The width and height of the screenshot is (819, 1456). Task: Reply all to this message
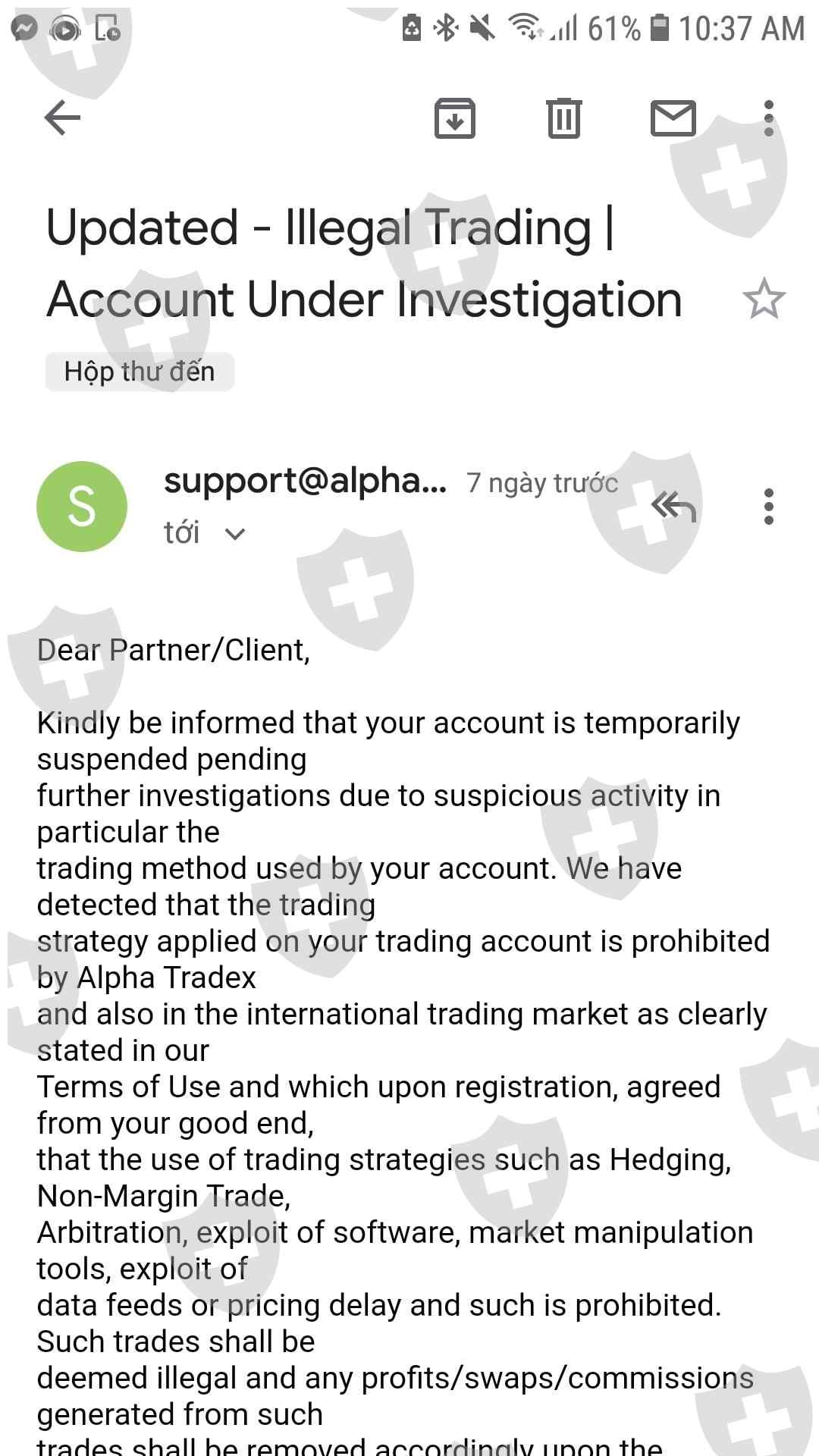(x=673, y=507)
